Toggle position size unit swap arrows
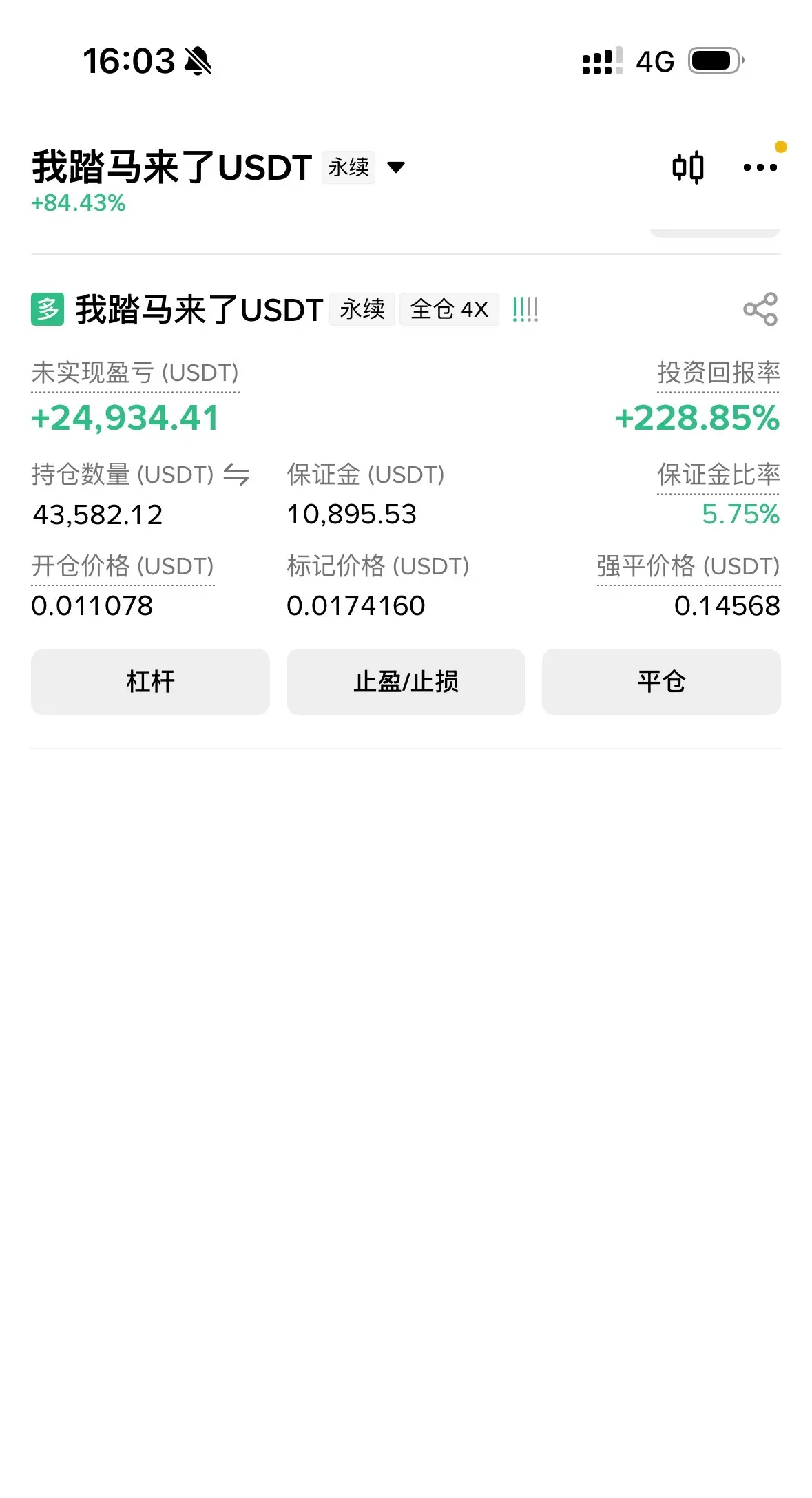812x1498 pixels. click(236, 475)
